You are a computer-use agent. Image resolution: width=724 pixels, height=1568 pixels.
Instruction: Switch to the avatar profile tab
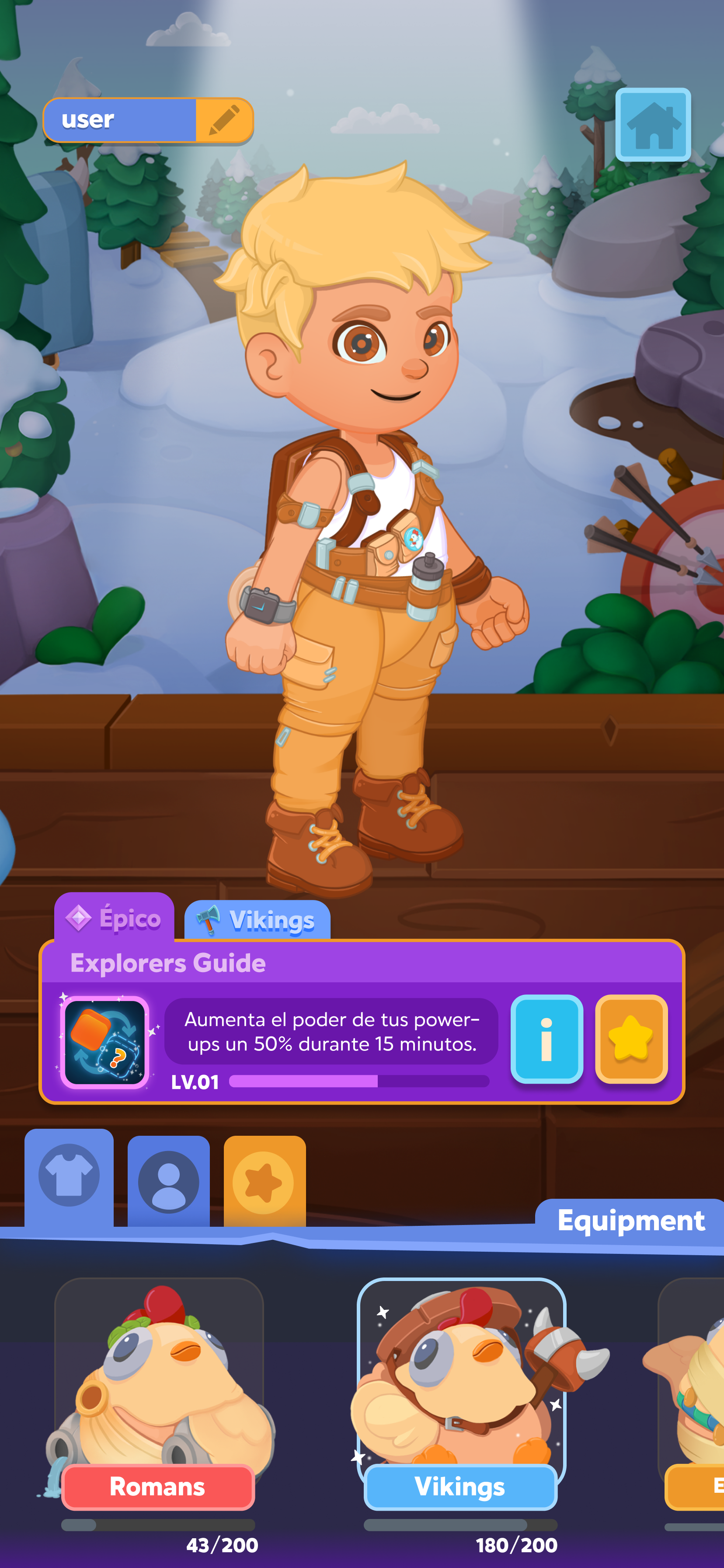[x=168, y=1181]
